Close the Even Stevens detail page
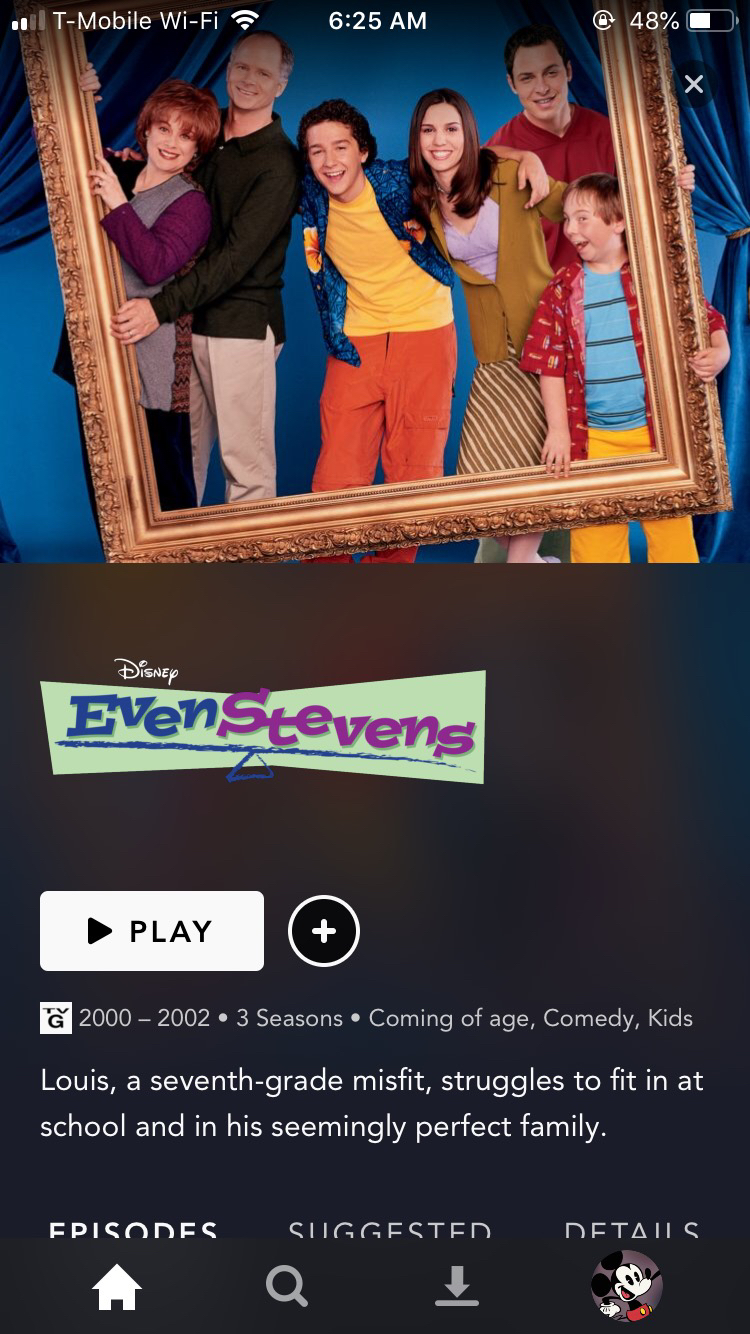 point(694,85)
